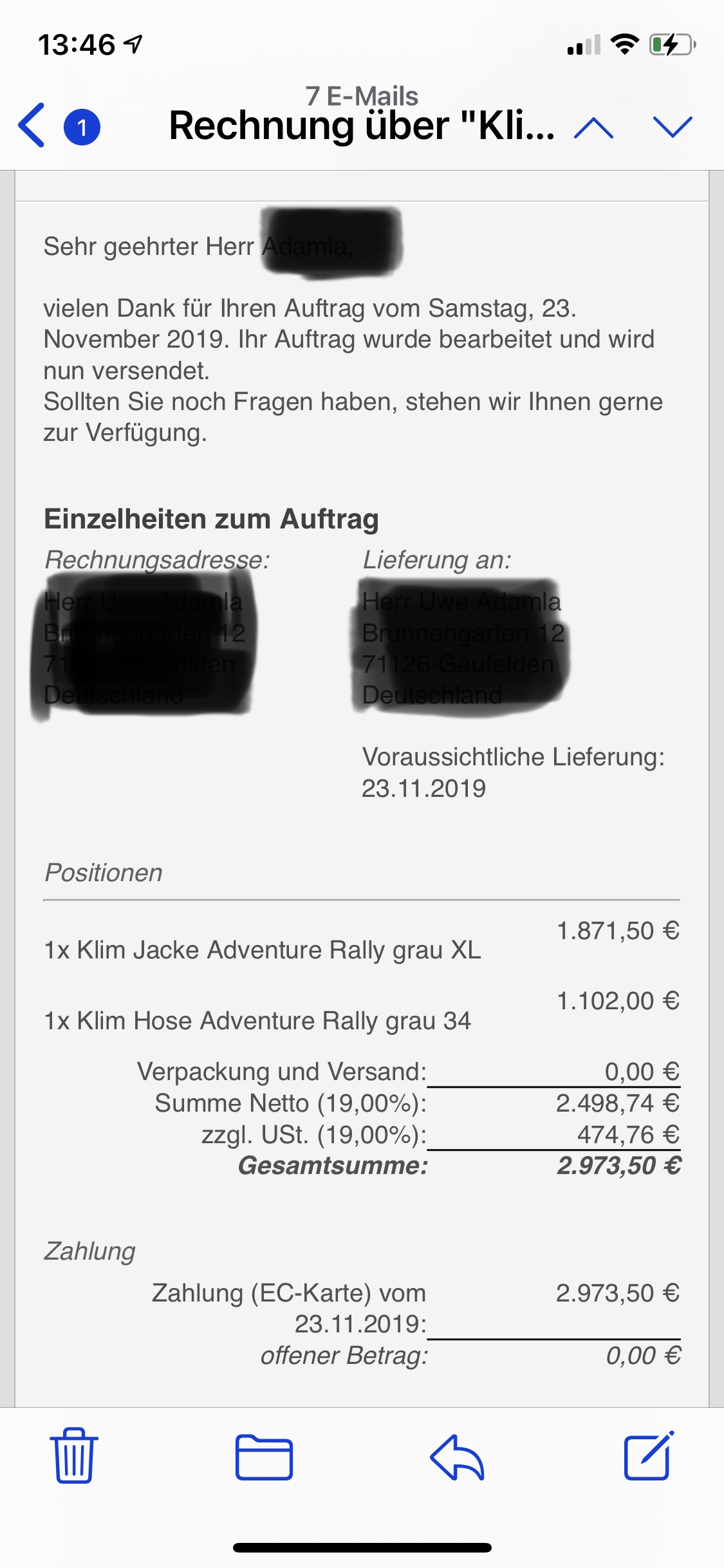Reply to this invoice email
The image size is (724, 1568).
click(457, 1457)
